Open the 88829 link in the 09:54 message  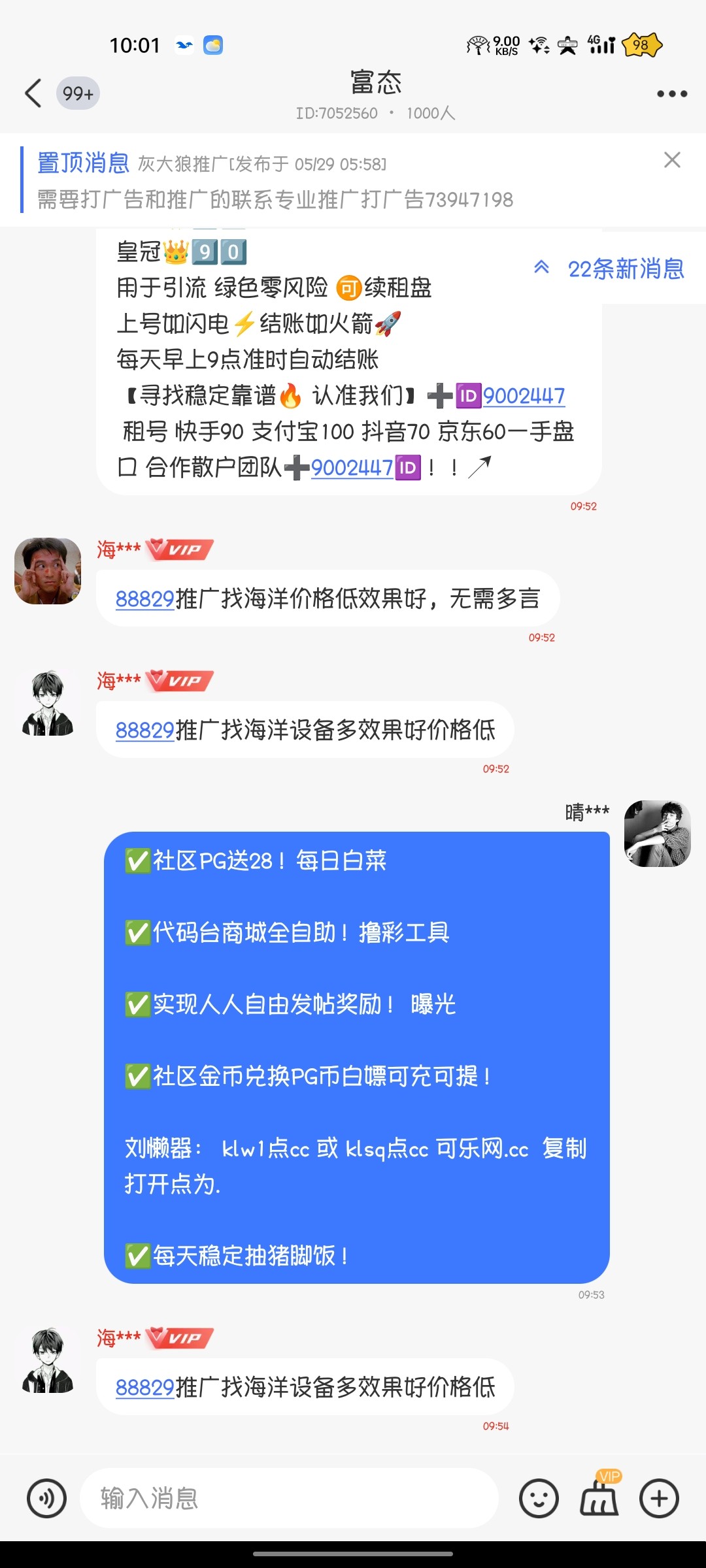[144, 1388]
